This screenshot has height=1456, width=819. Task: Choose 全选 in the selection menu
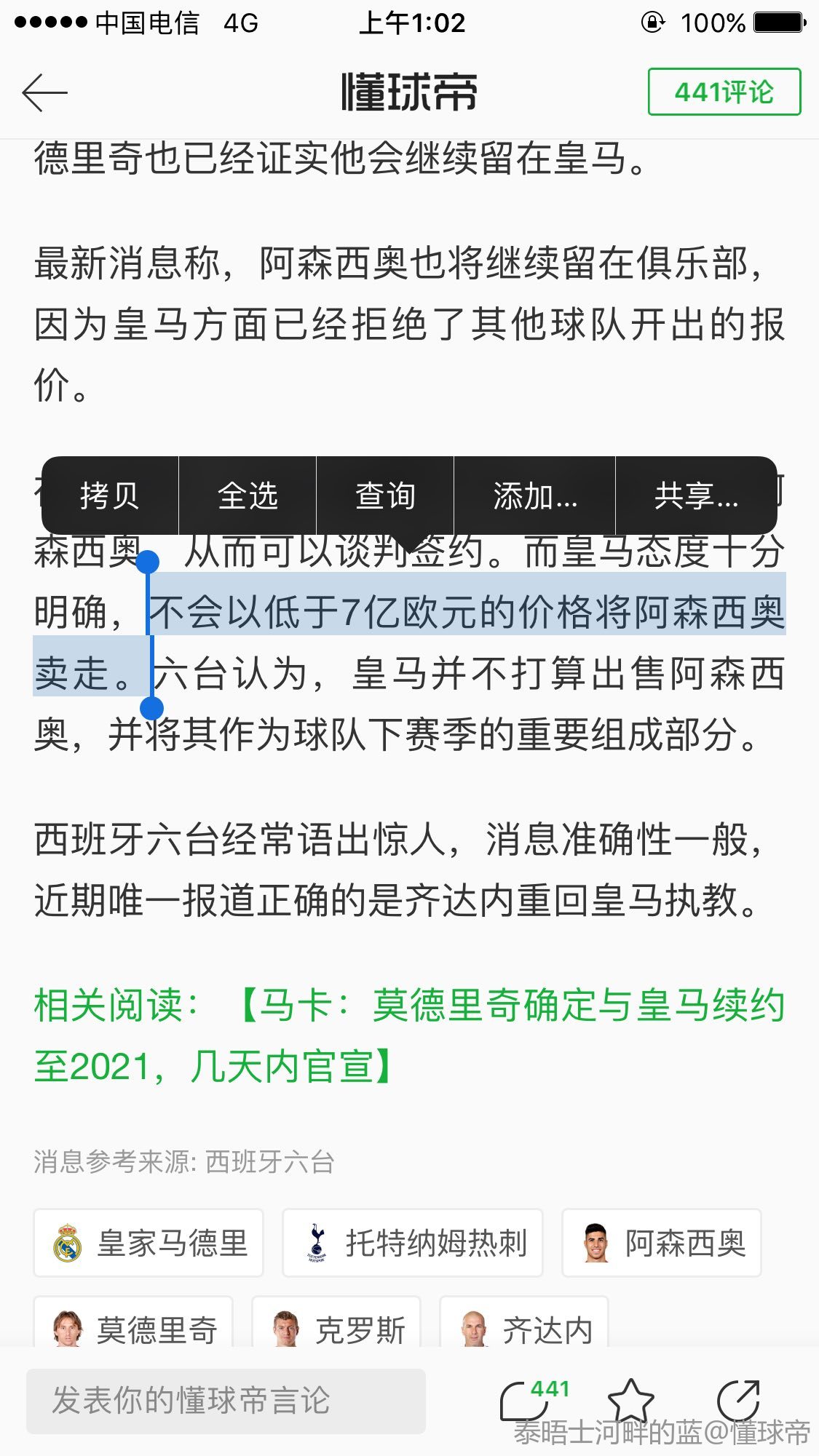click(x=248, y=496)
